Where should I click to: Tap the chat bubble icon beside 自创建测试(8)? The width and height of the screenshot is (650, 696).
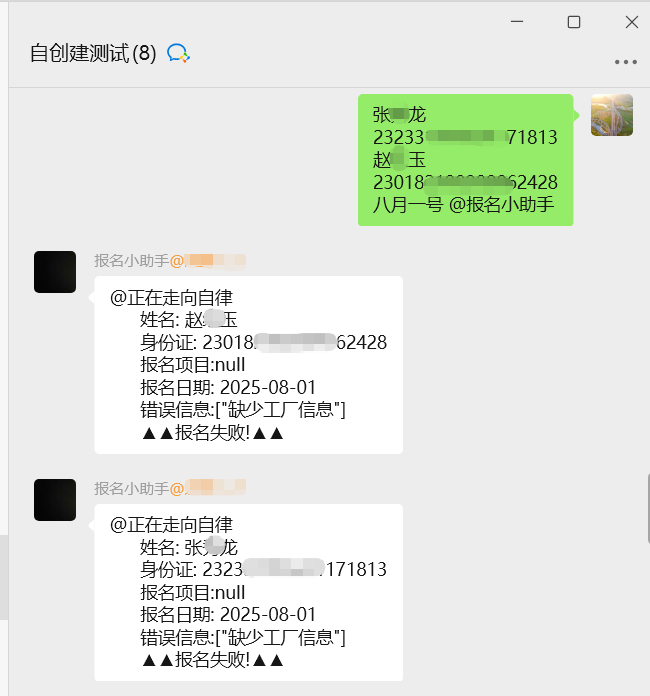pos(178,54)
